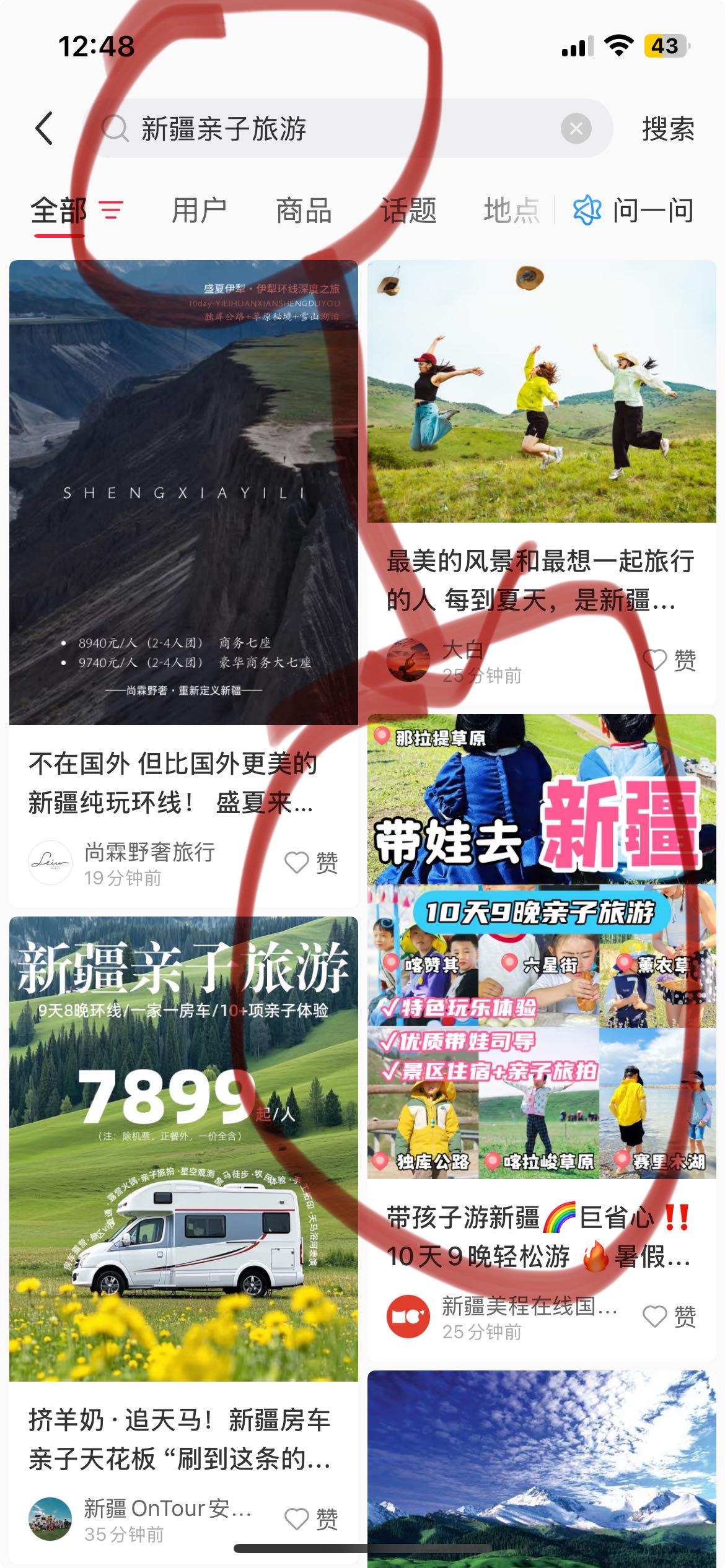Open the filter icon beside 全部
725x1568 pixels.
click(x=112, y=211)
